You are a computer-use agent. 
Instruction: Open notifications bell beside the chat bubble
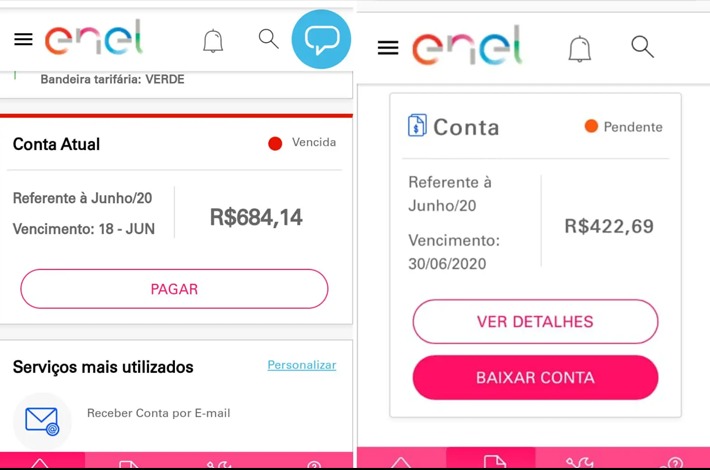pyautogui.click(x=213, y=40)
